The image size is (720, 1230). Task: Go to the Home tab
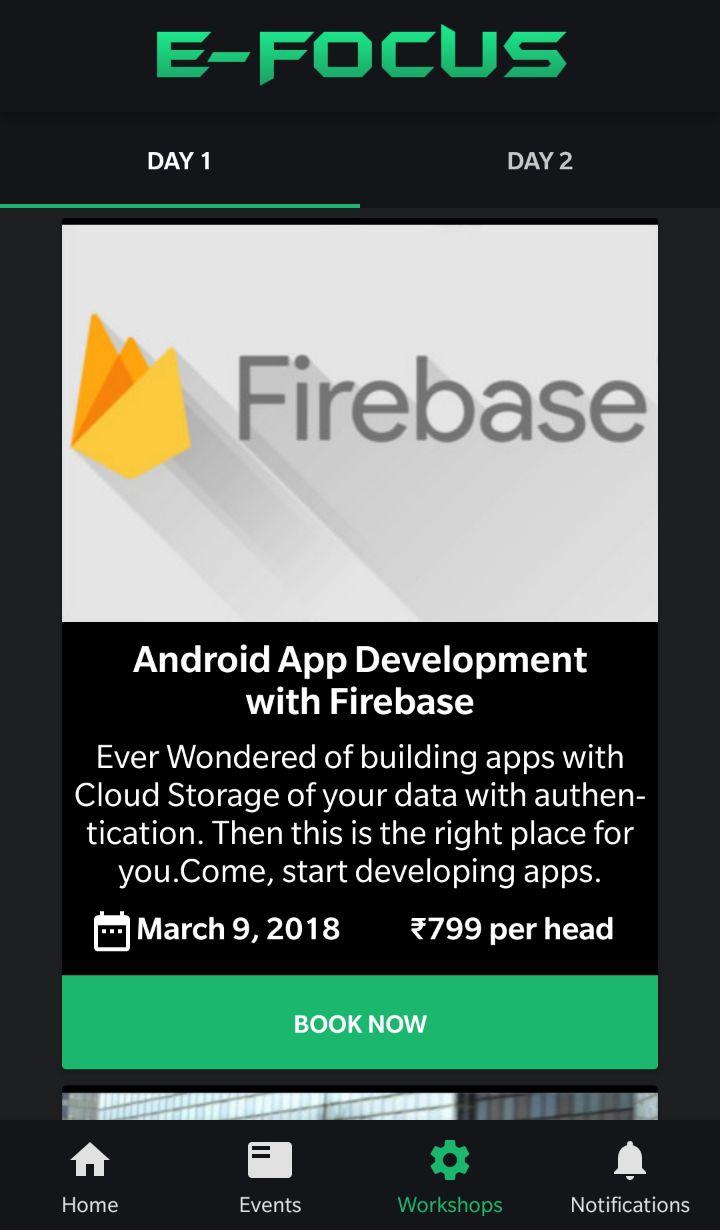click(x=90, y=1176)
